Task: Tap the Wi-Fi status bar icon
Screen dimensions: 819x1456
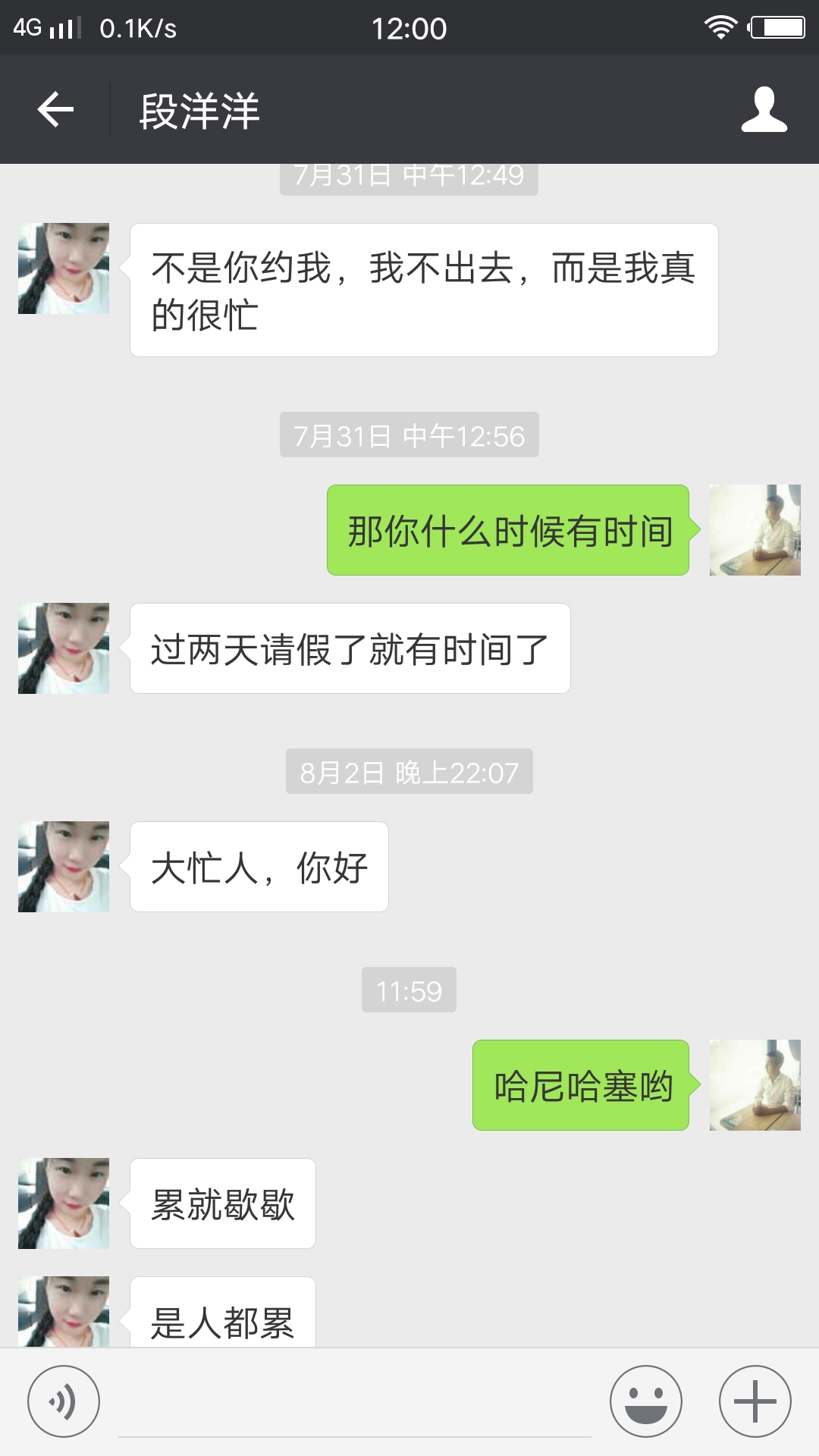Action: tap(721, 27)
